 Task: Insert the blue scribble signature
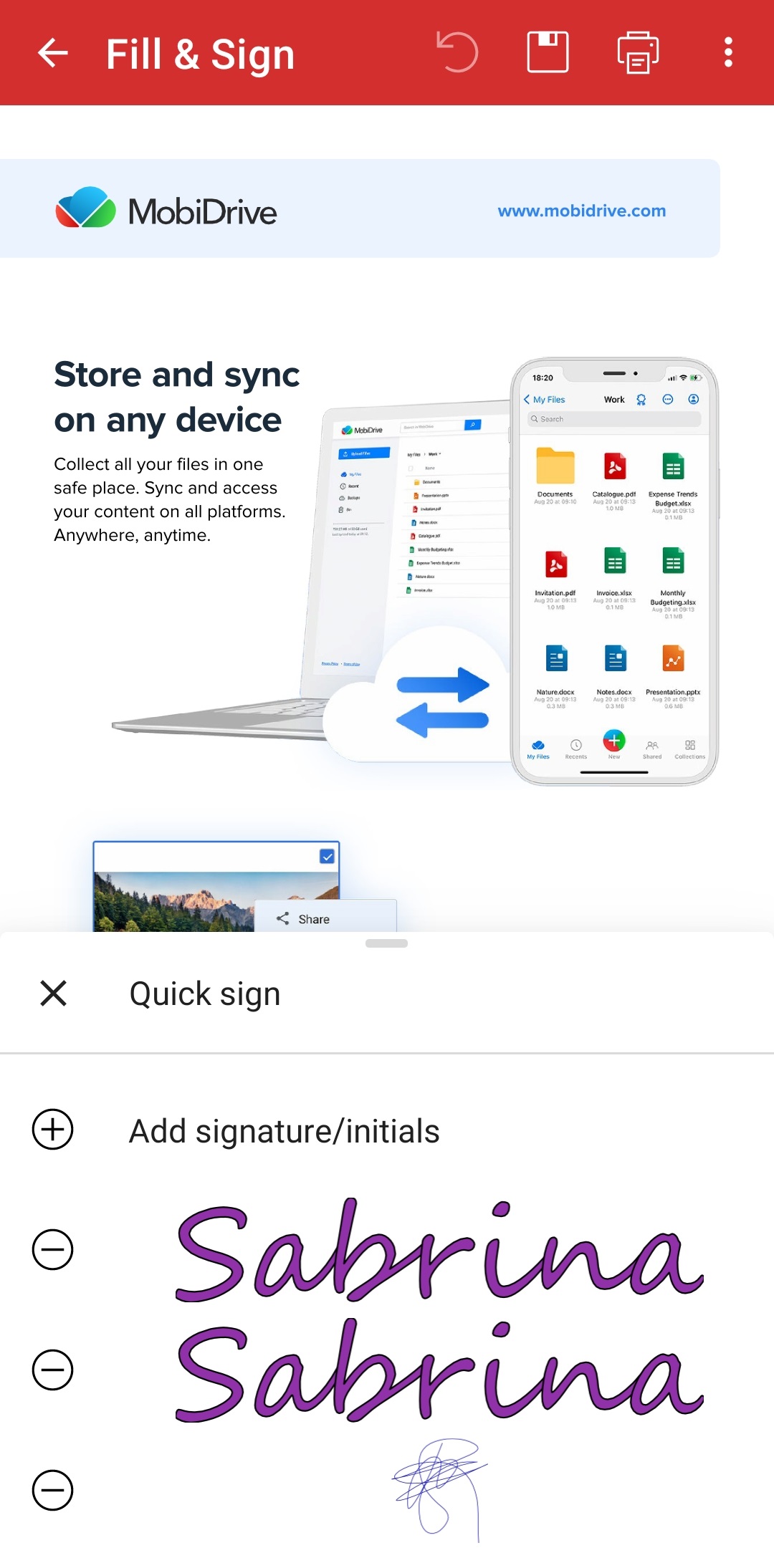click(x=439, y=1490)
